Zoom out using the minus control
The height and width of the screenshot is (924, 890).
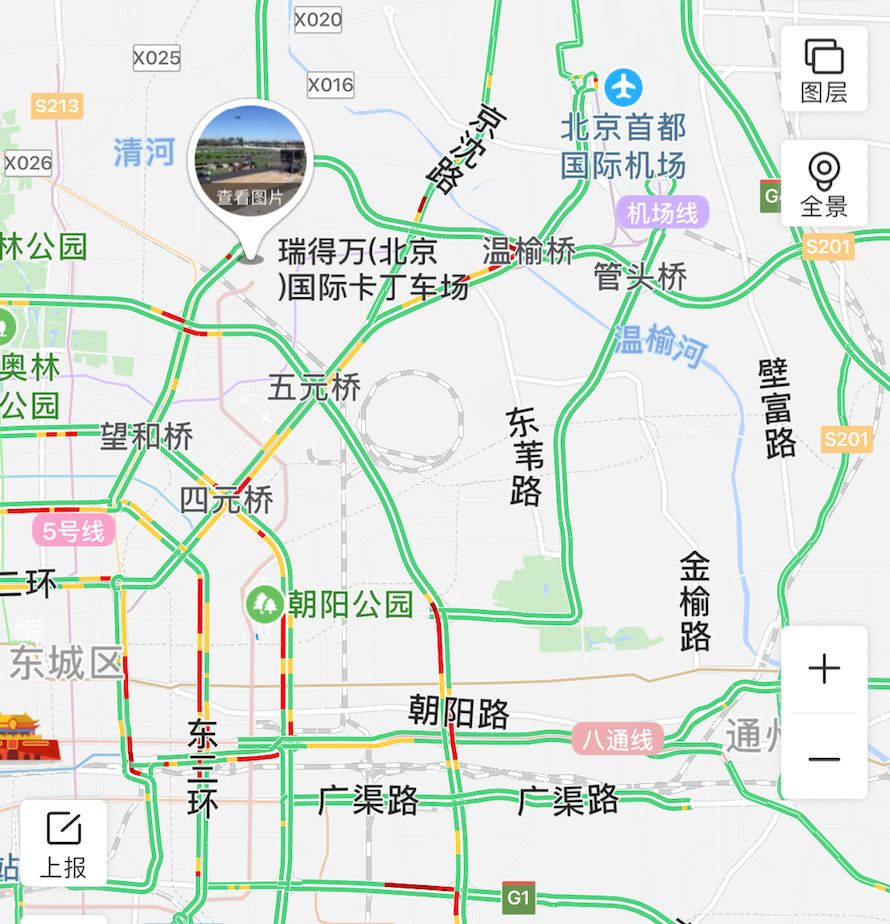pos(823,760)
